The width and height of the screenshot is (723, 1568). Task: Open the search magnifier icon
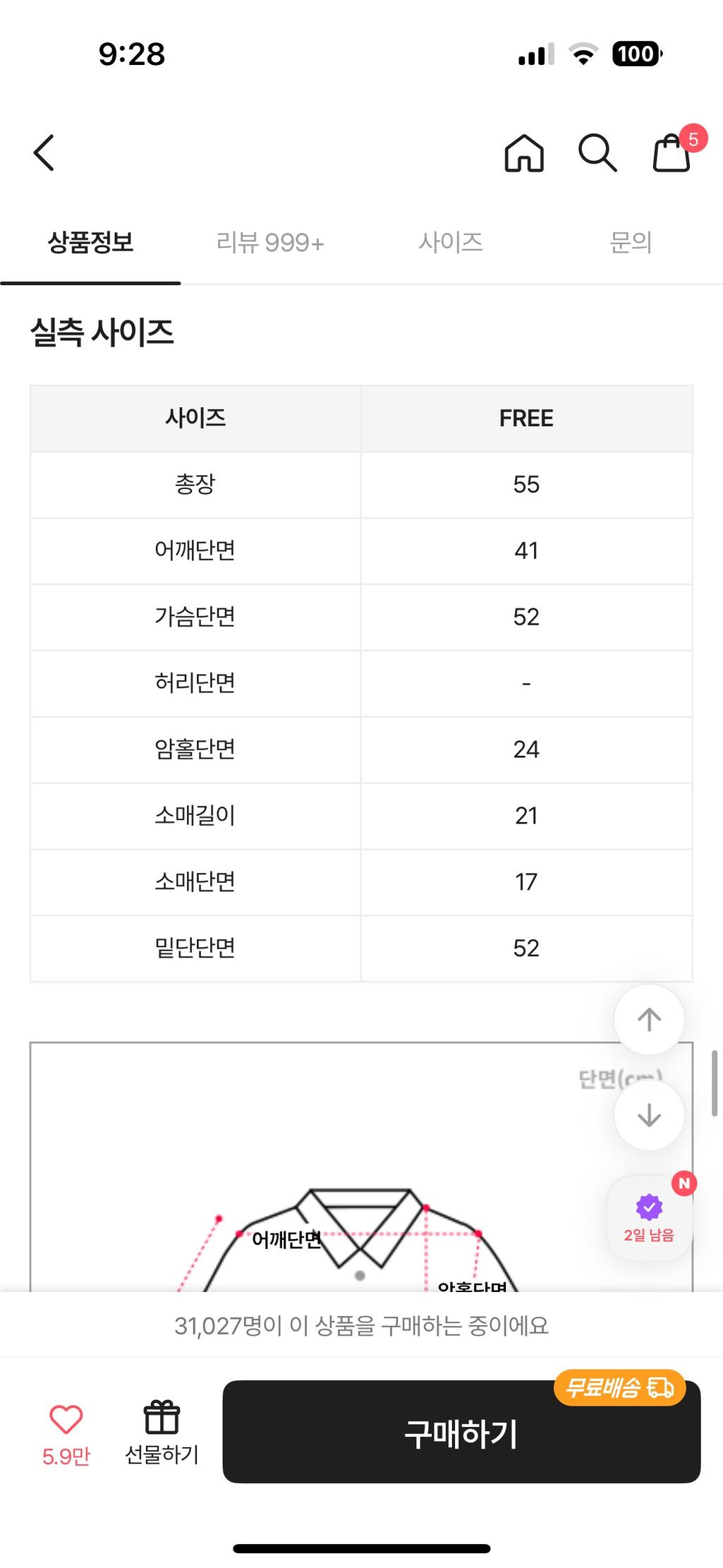coord(597,152)
